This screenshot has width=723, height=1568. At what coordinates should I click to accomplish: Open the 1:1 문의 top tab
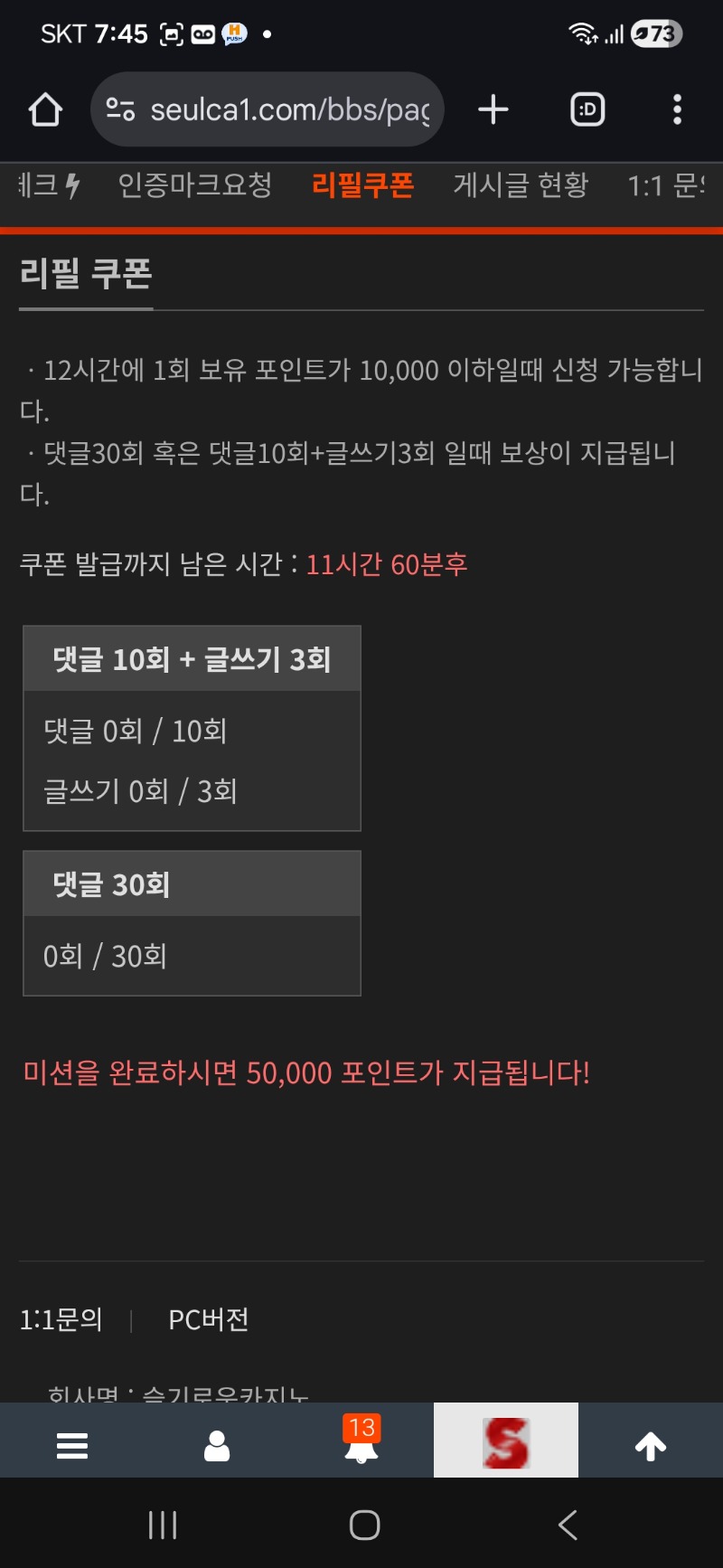667,185
